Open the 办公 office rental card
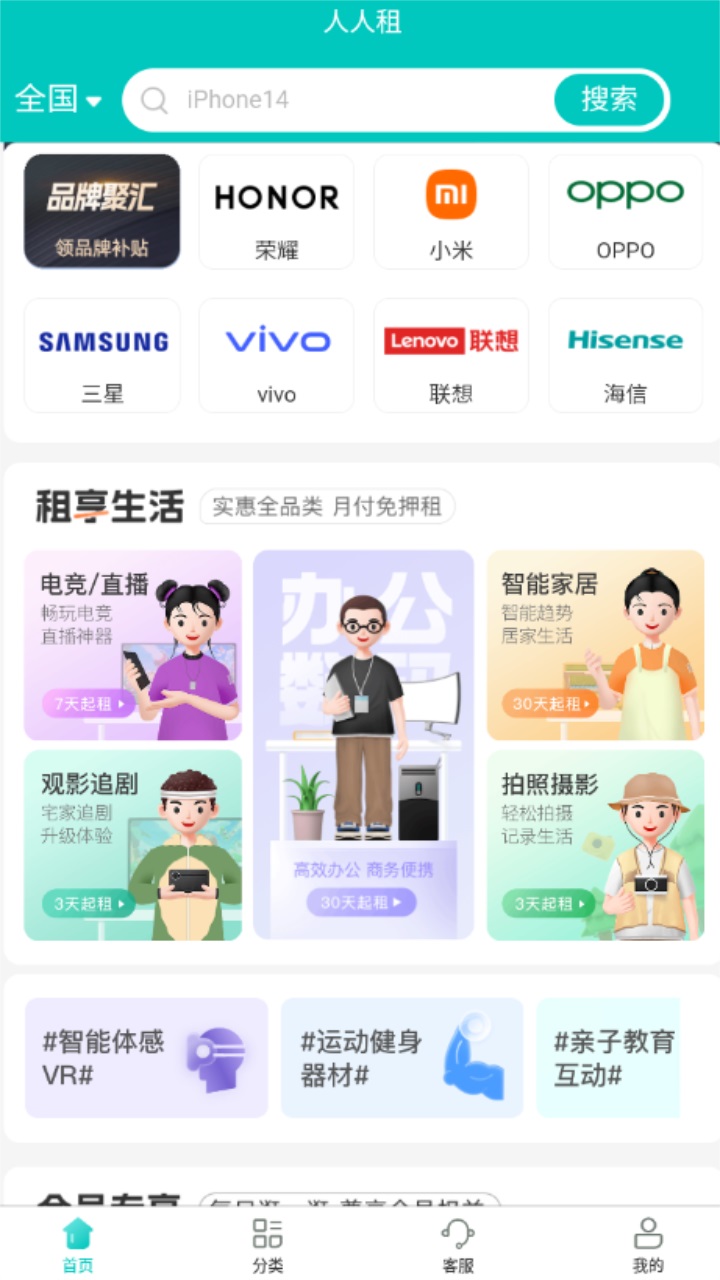This screenshot has width=720, height=1280. (363, 745)
